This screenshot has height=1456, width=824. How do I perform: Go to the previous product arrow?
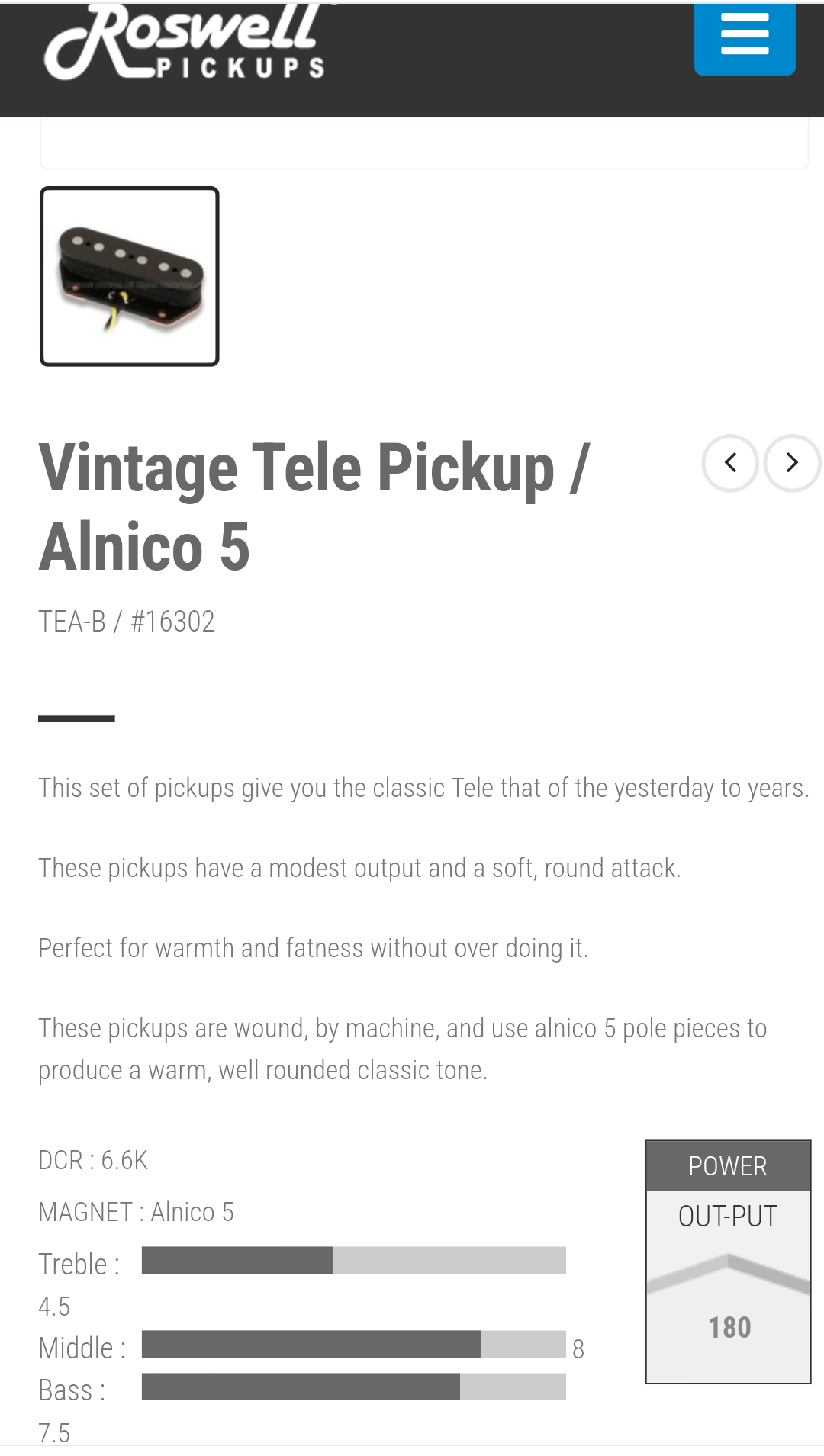[730, 463]
